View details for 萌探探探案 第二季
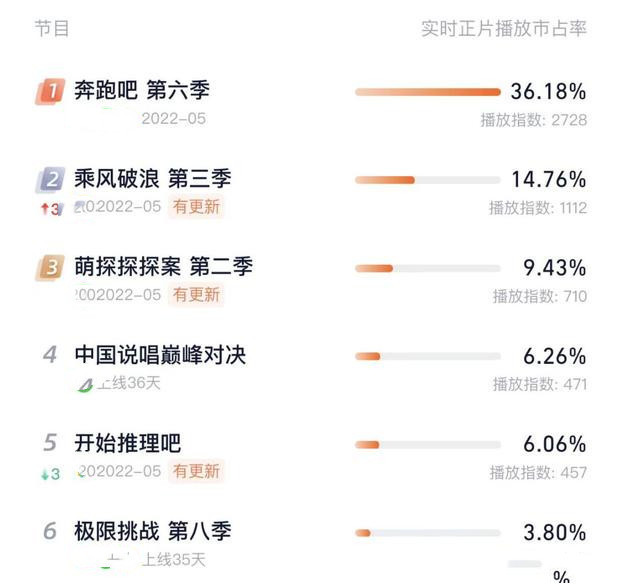640x584 pixels. point(163,266)
